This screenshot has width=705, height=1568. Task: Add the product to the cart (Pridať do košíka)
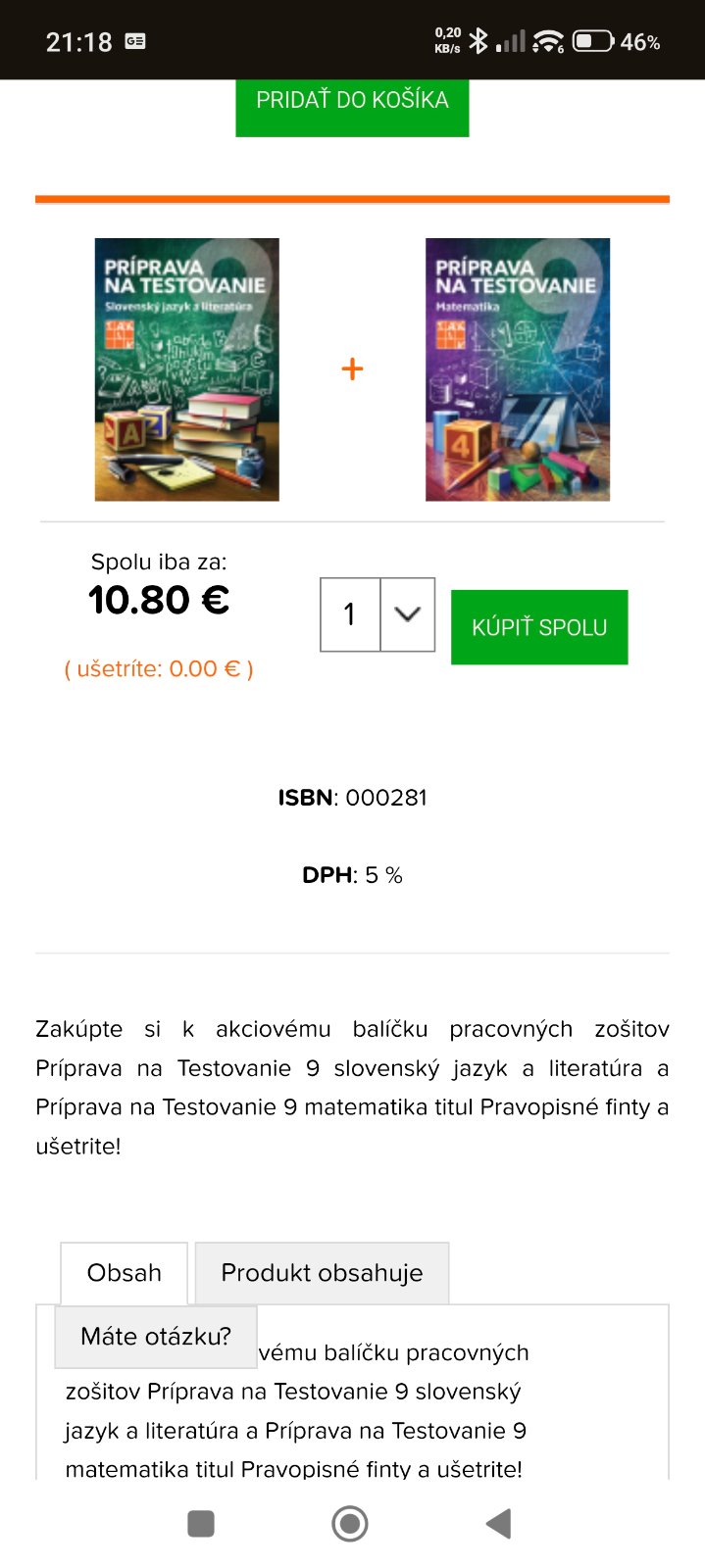click(352, 102)
